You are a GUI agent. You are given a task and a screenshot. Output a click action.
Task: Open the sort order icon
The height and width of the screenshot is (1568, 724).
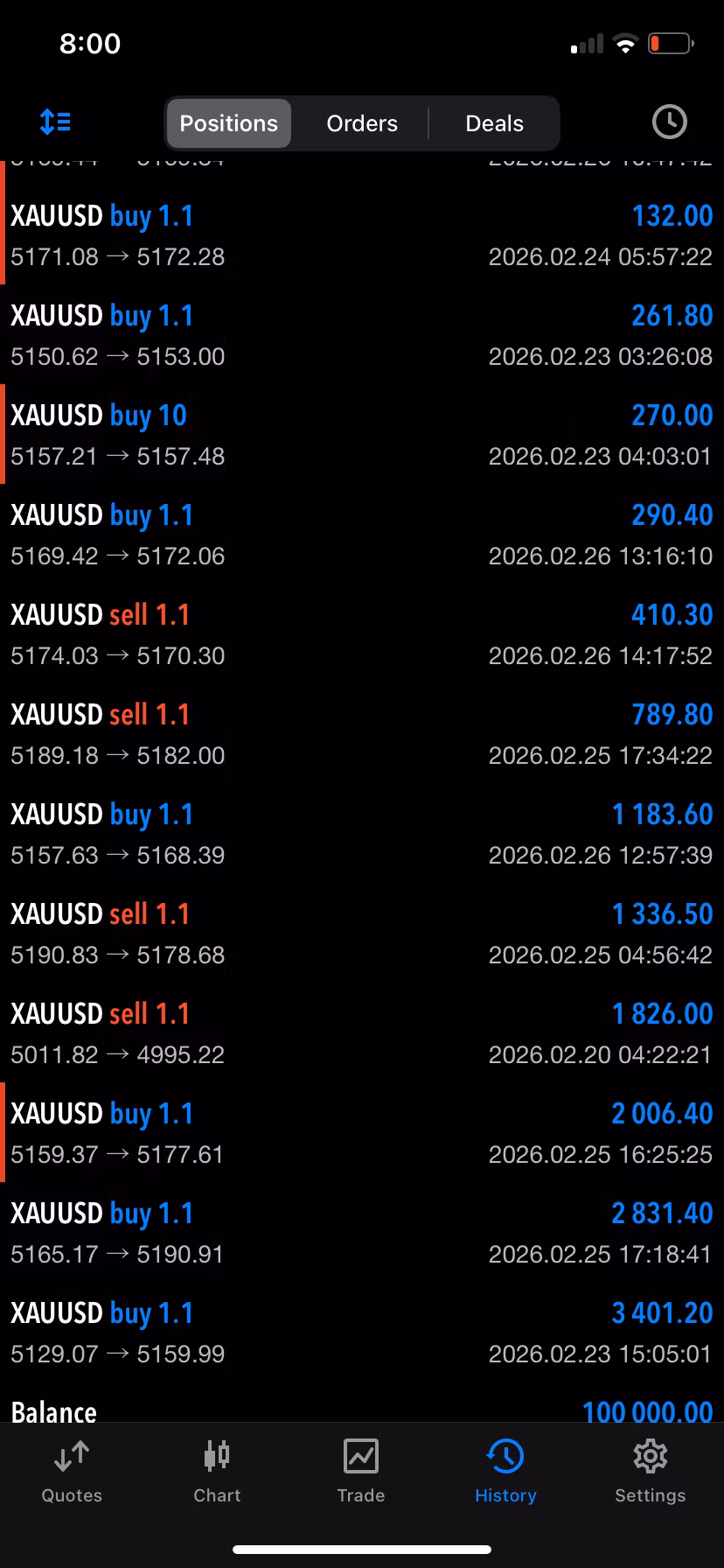pos(55,122)
